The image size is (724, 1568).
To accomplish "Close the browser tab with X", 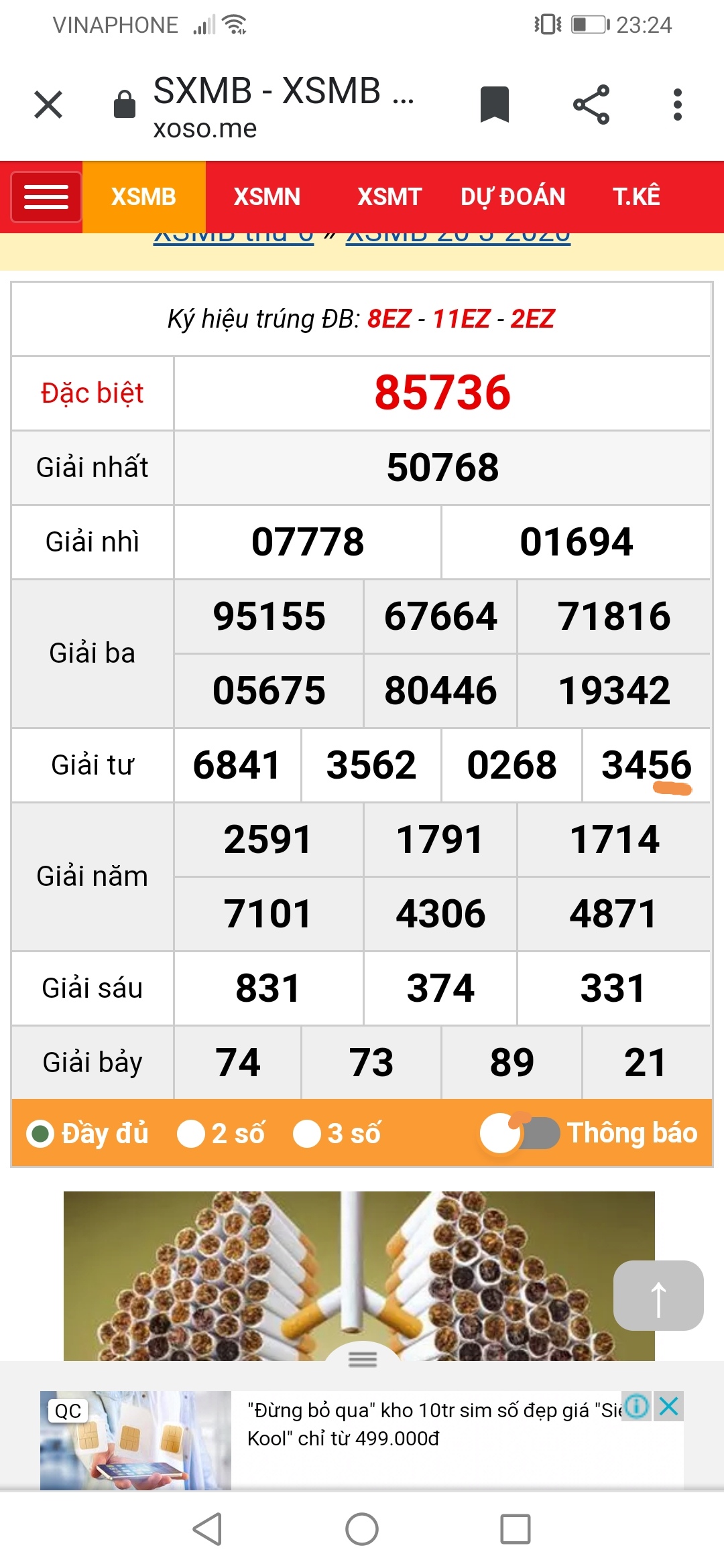I will (x=48, y=105).
